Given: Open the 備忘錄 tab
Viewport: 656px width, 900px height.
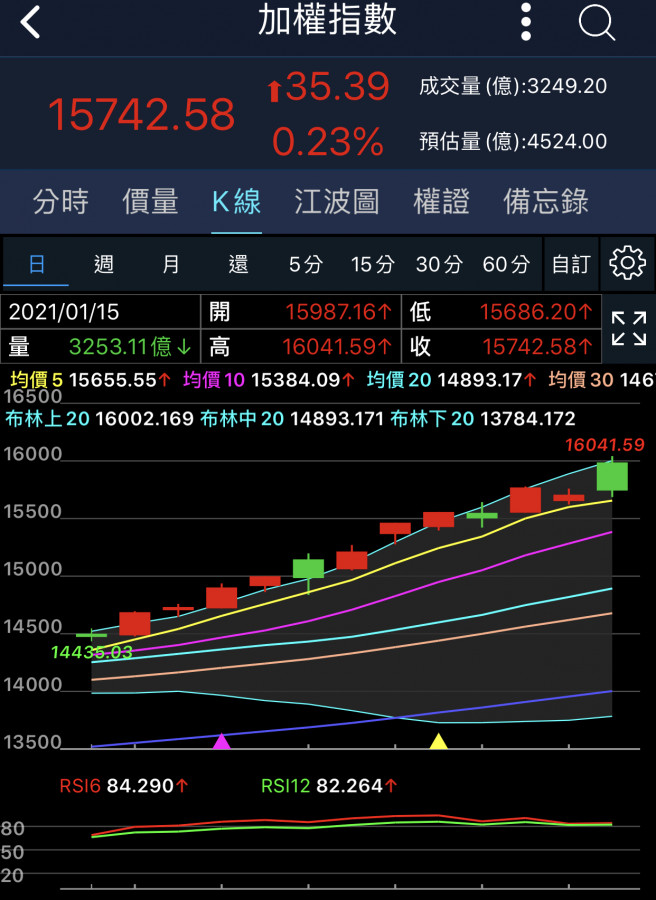Looking at the screenshot, I should (x=546, y=201).
